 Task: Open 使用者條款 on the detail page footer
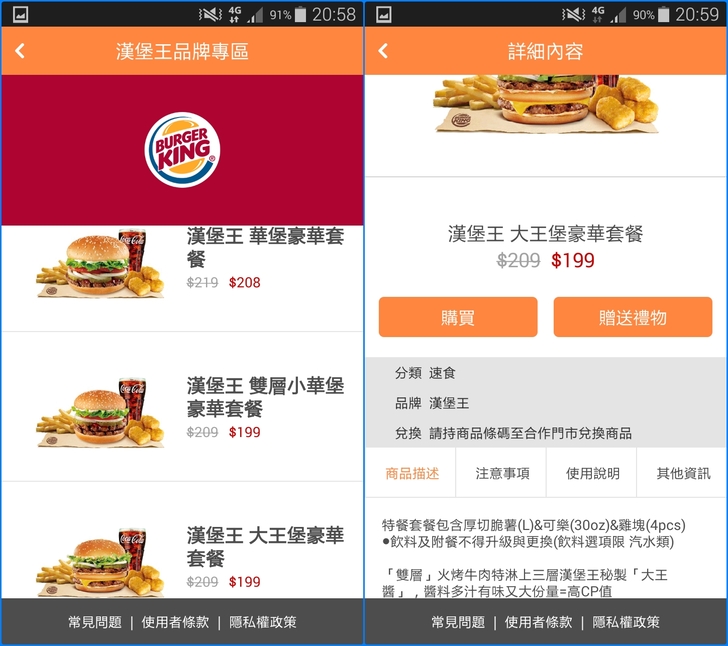(x=539, y=622)
